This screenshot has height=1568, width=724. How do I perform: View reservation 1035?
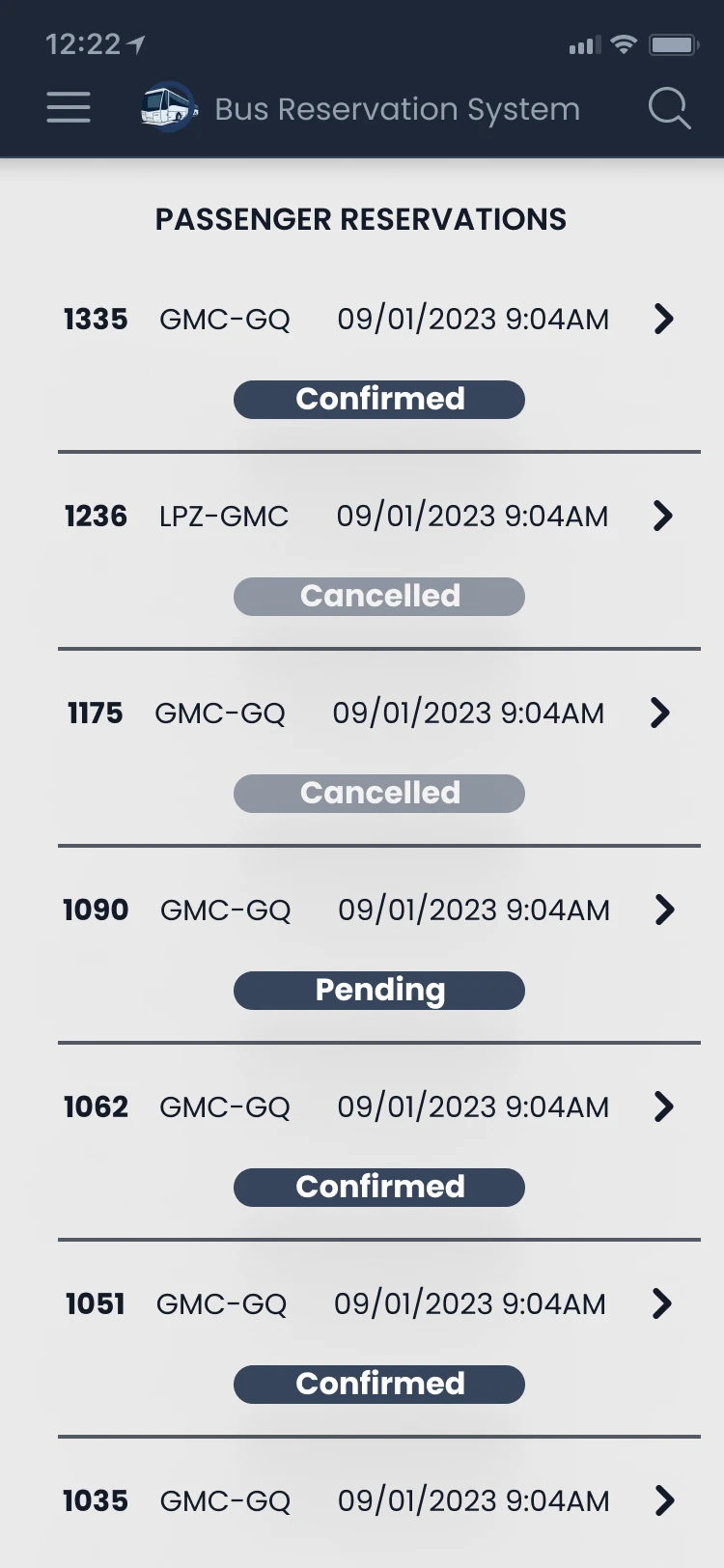click(x=664, y=1500)
